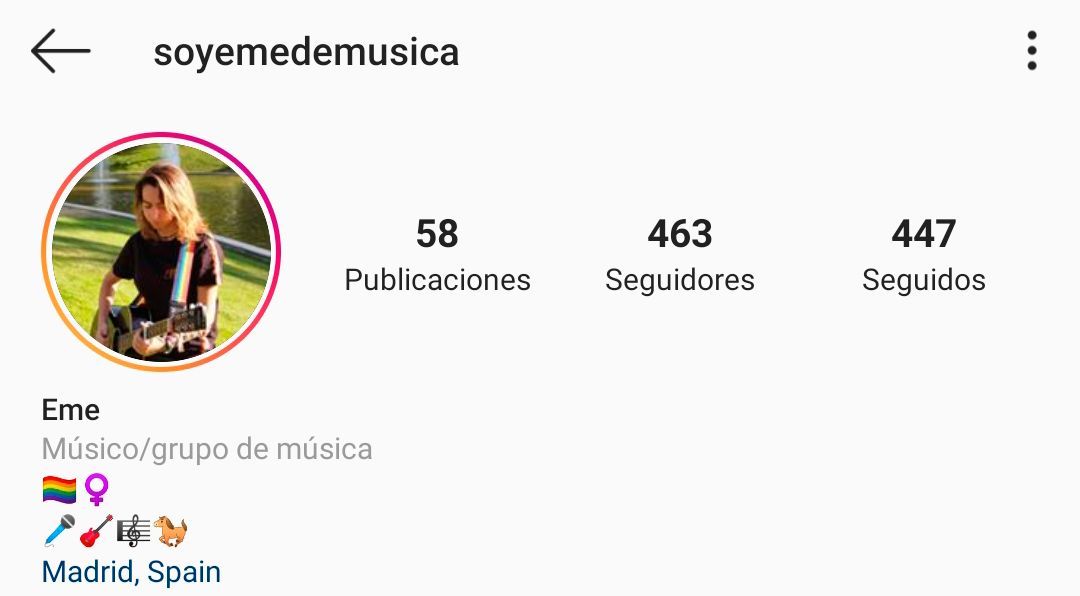
Task: Jump to the 58 Publicaciones
Action: click(437, 255)
